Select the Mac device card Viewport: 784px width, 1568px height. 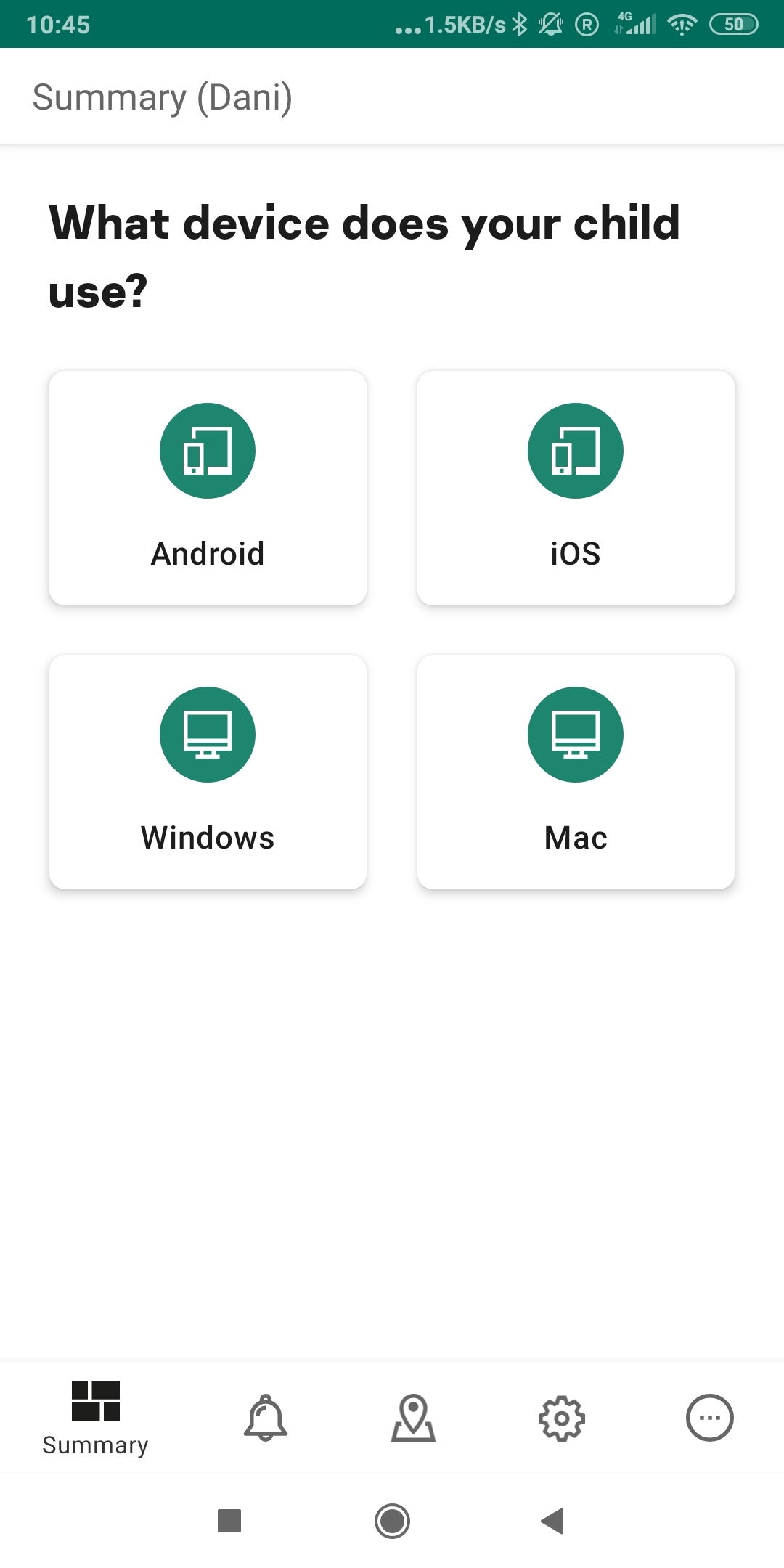click(576, 772)
